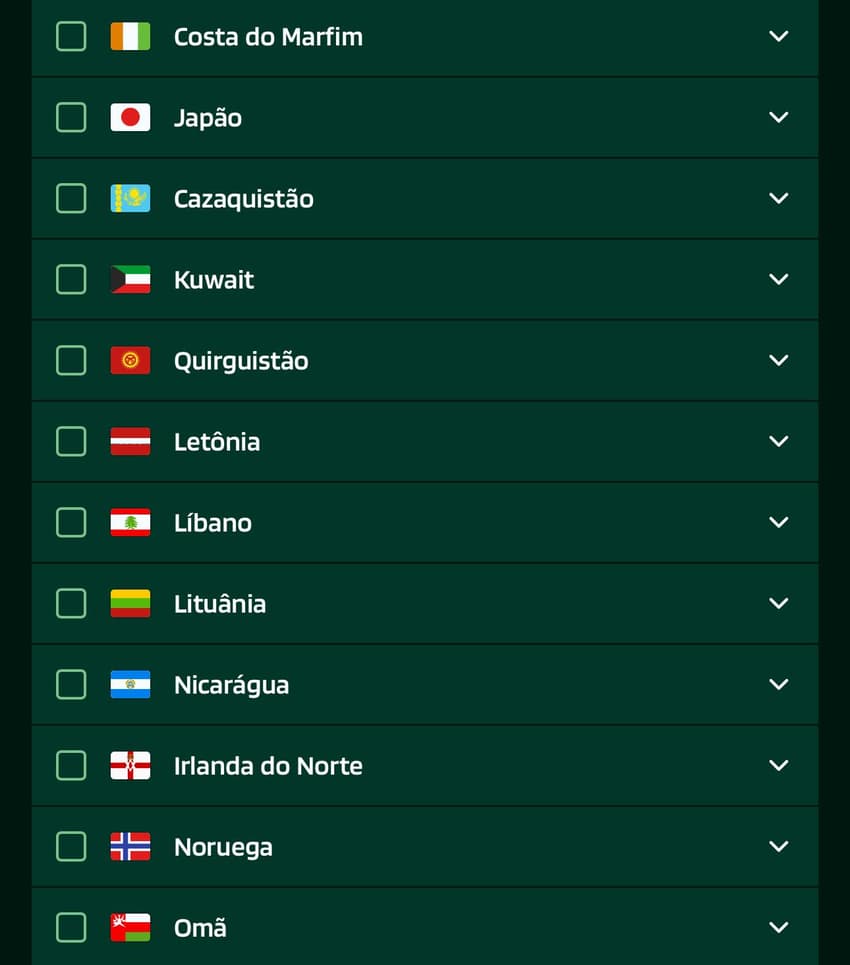
Task: Click the Kuwait flag icon
Action: click(x=130, y=279)
